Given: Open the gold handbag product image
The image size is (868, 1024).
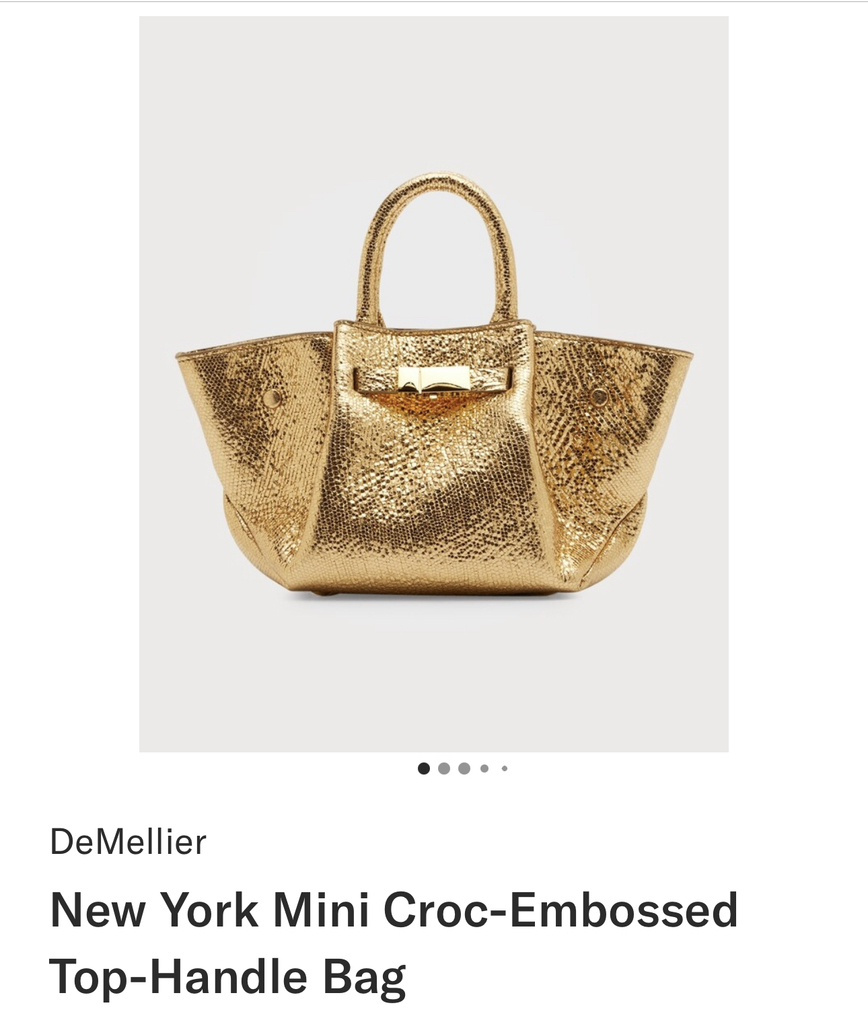Looking at the screenshot, I should click(x=433, y=385).
